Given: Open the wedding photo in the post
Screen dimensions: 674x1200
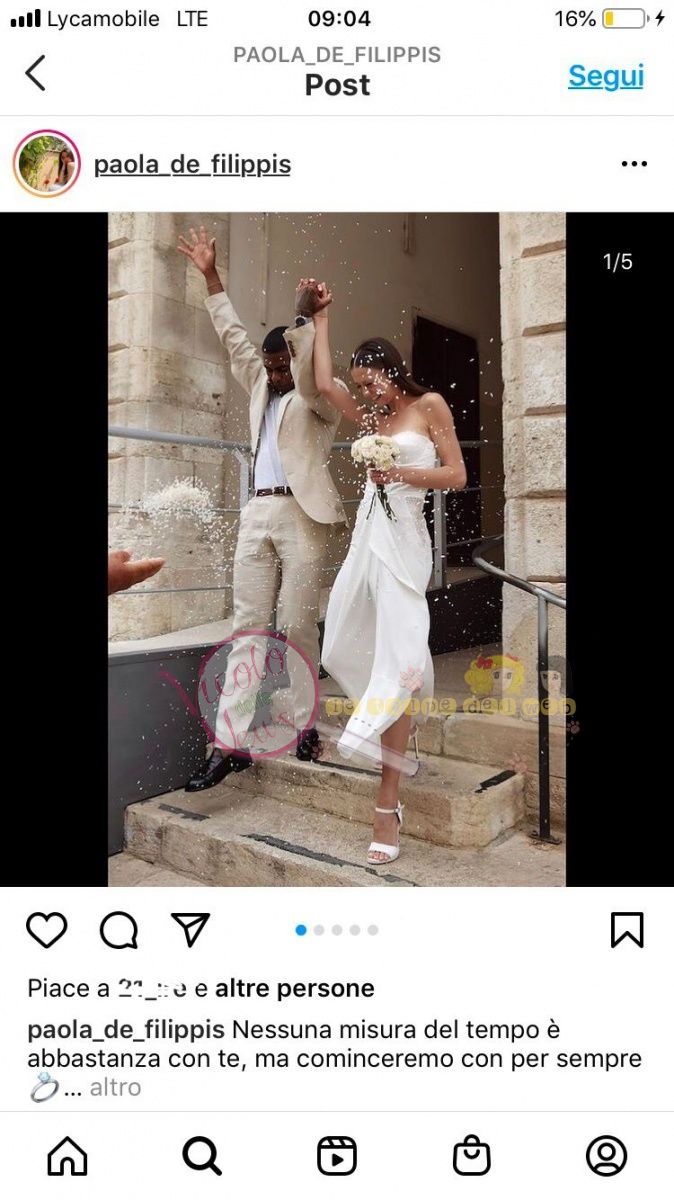Looking at the screenshot, I should (337, 548).
